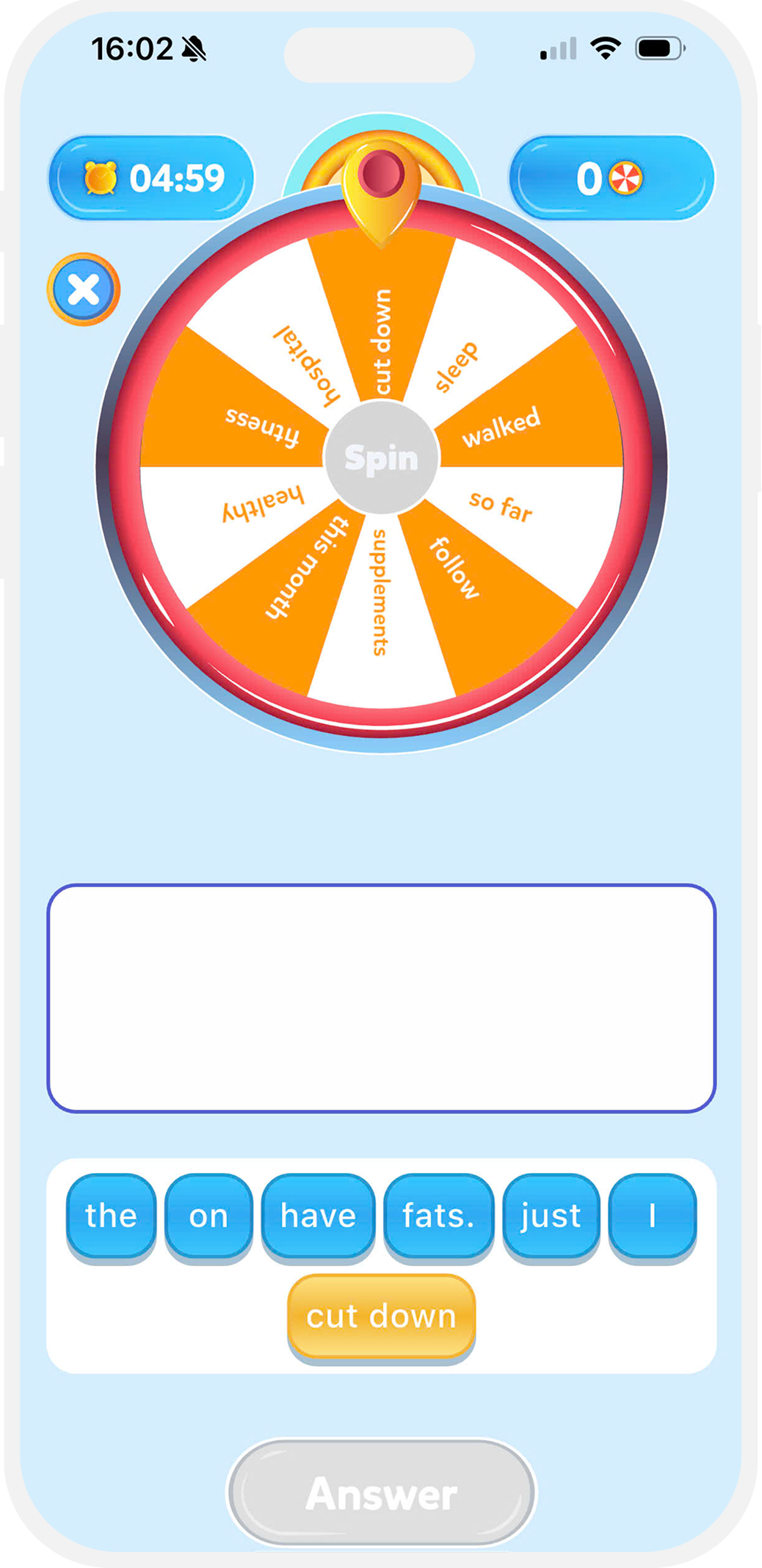Close the game with the X button

click(x=84, y=289)
